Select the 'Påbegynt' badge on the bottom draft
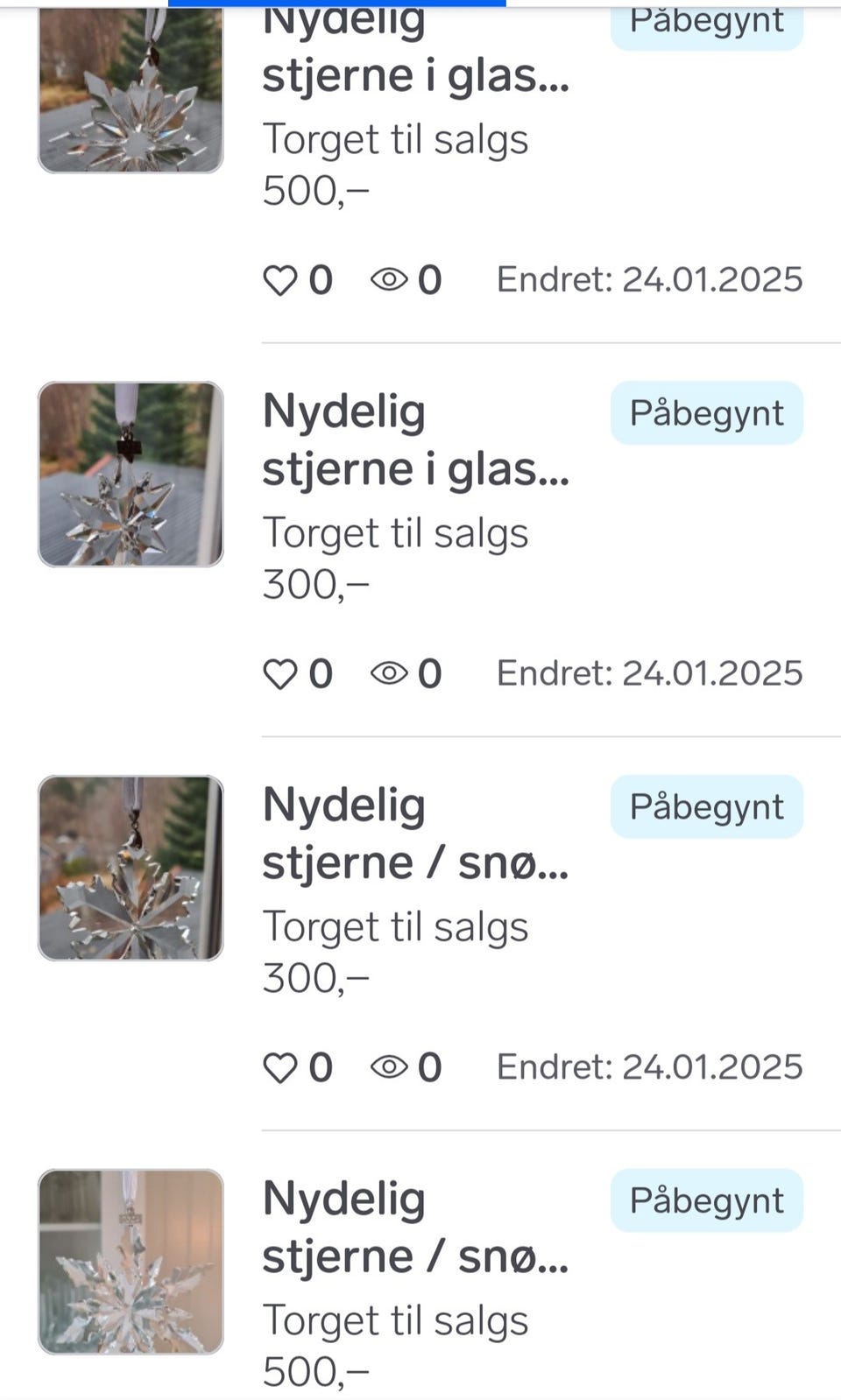The height and width of the screenshot is (1400, 841). (706, 1200)
